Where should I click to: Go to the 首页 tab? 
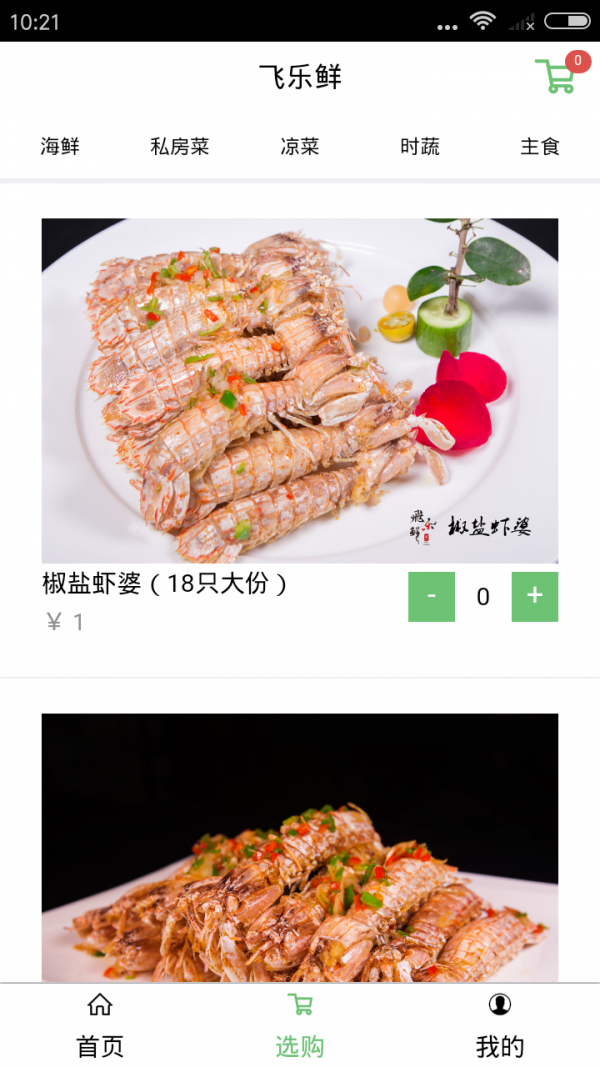tap(100, 1026)
